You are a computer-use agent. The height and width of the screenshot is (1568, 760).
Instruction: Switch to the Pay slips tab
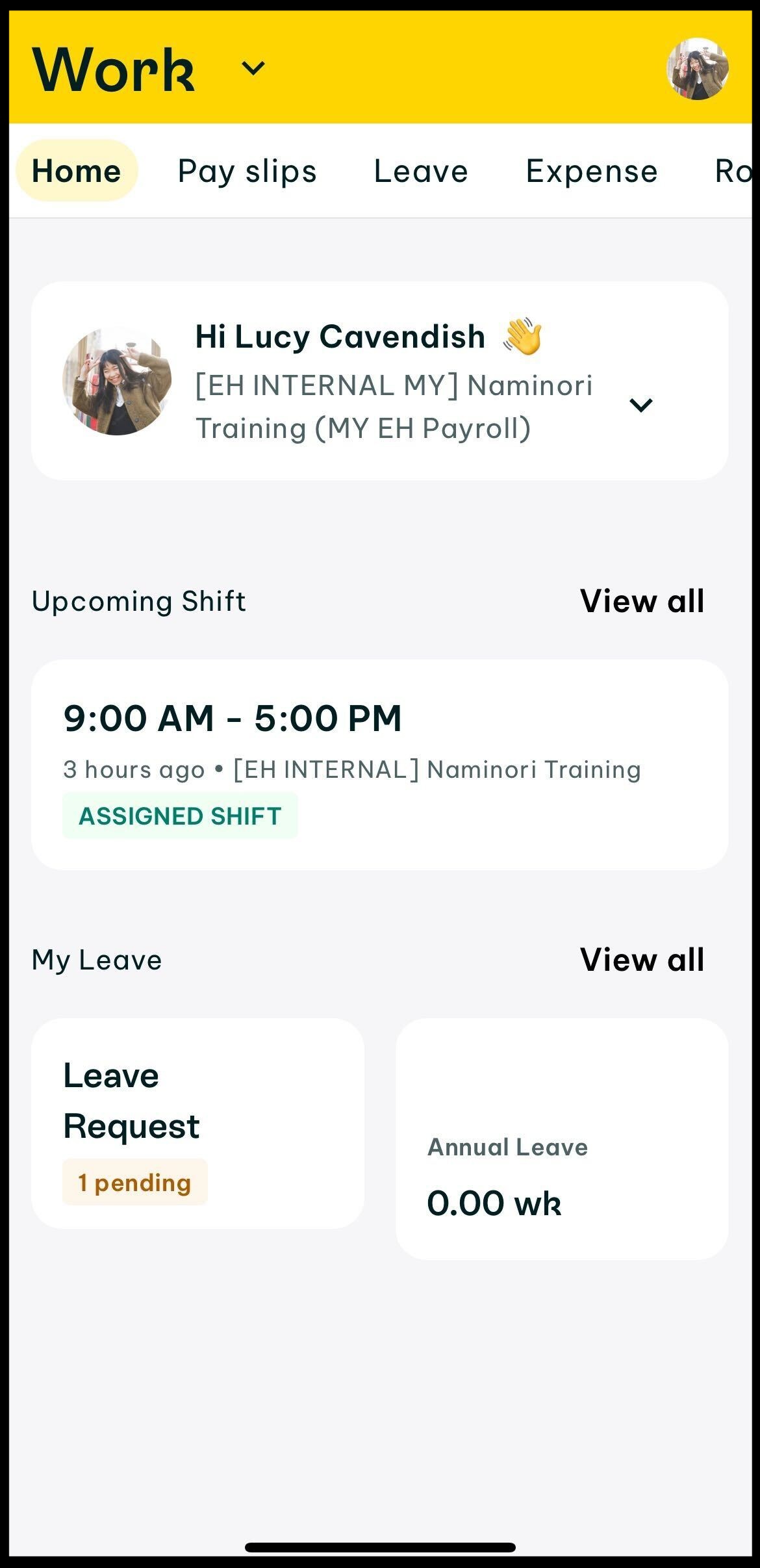(247, 172)
